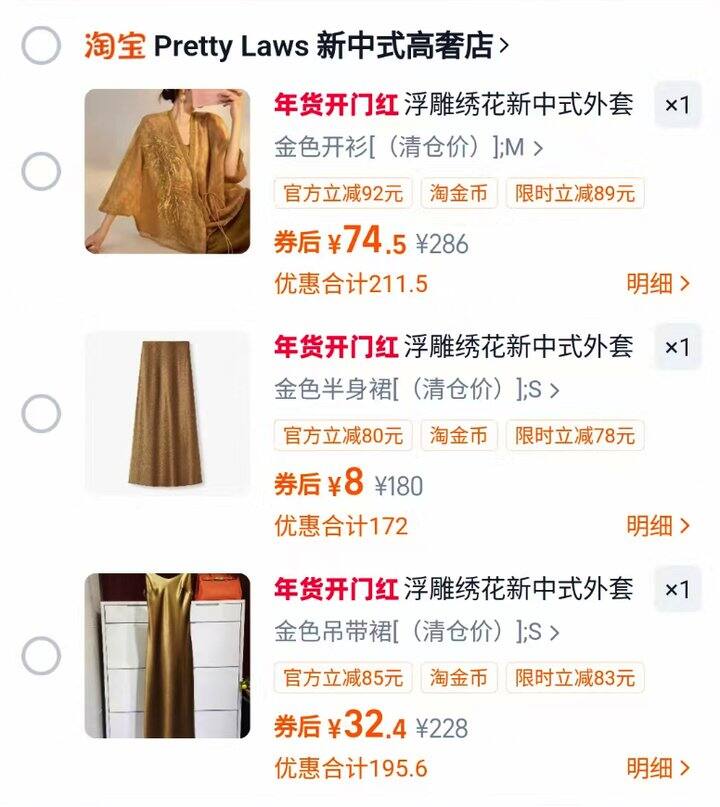720x807 pixels.
Task: Check the 金色半身裙 item checkbox
Action: pyautogui.click(x=42, y=413)
